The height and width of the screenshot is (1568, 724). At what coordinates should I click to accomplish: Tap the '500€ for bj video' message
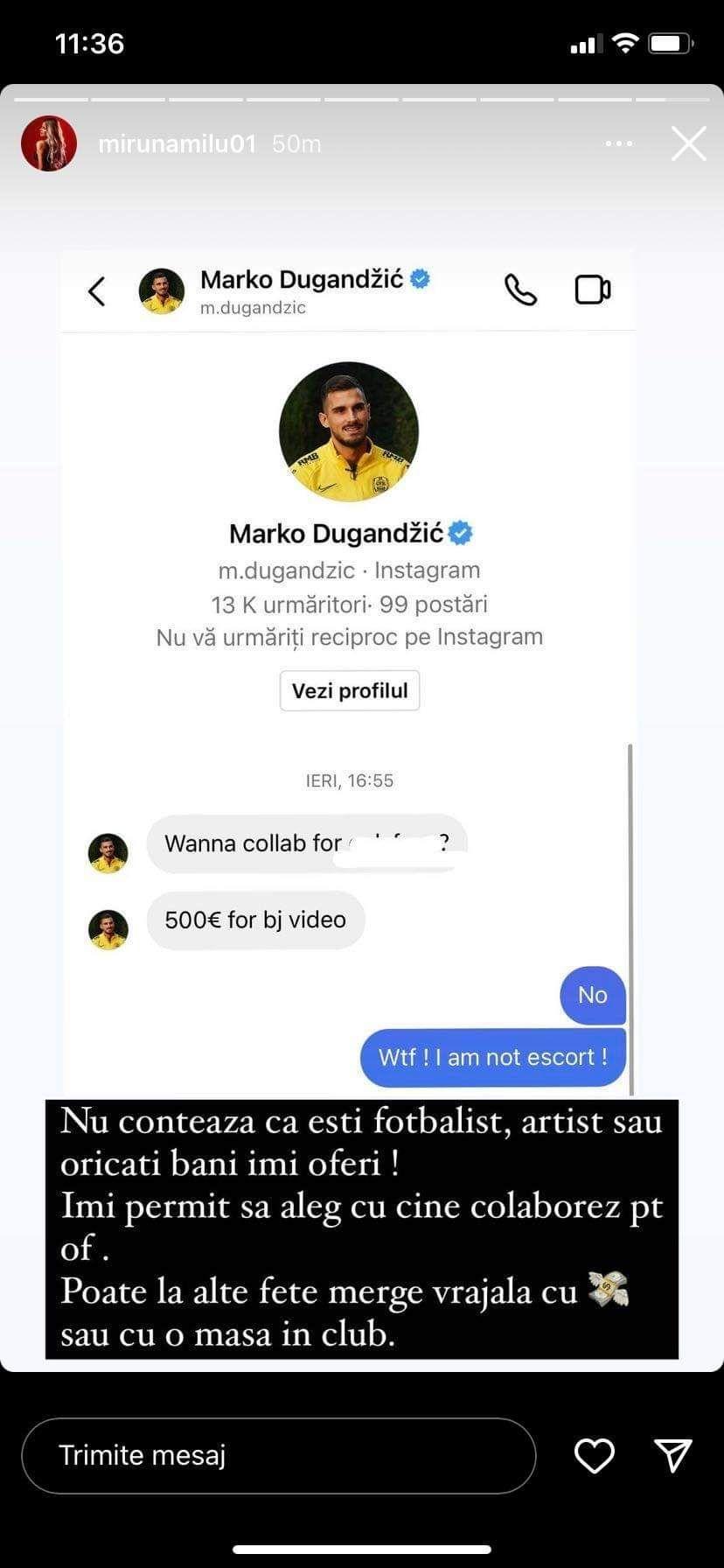pyautogui.click(x=254, y=920)
